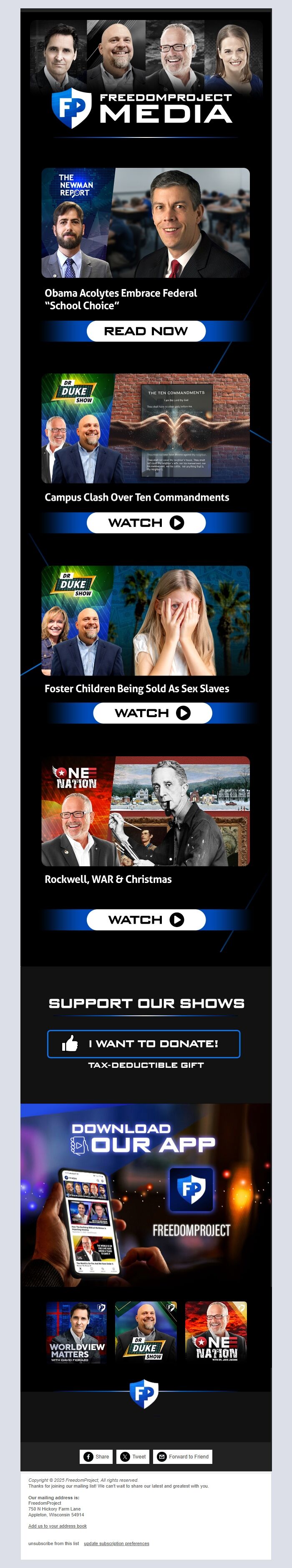The width and height of the screenshot is (292, 1568).
Task: Tap Forward to Friend
Action: (183, 1457)
